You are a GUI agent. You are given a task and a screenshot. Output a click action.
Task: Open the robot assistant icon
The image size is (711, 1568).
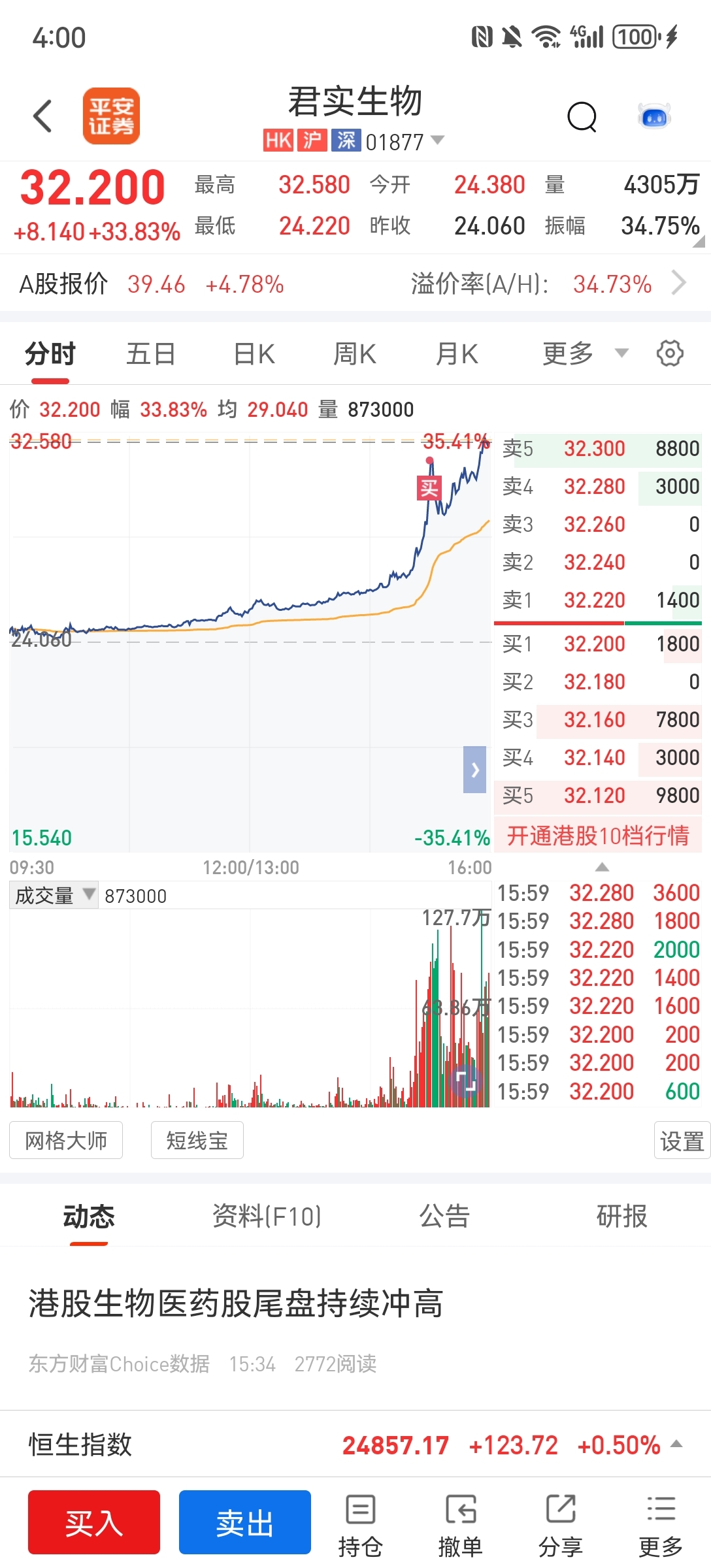pos(654,117)
